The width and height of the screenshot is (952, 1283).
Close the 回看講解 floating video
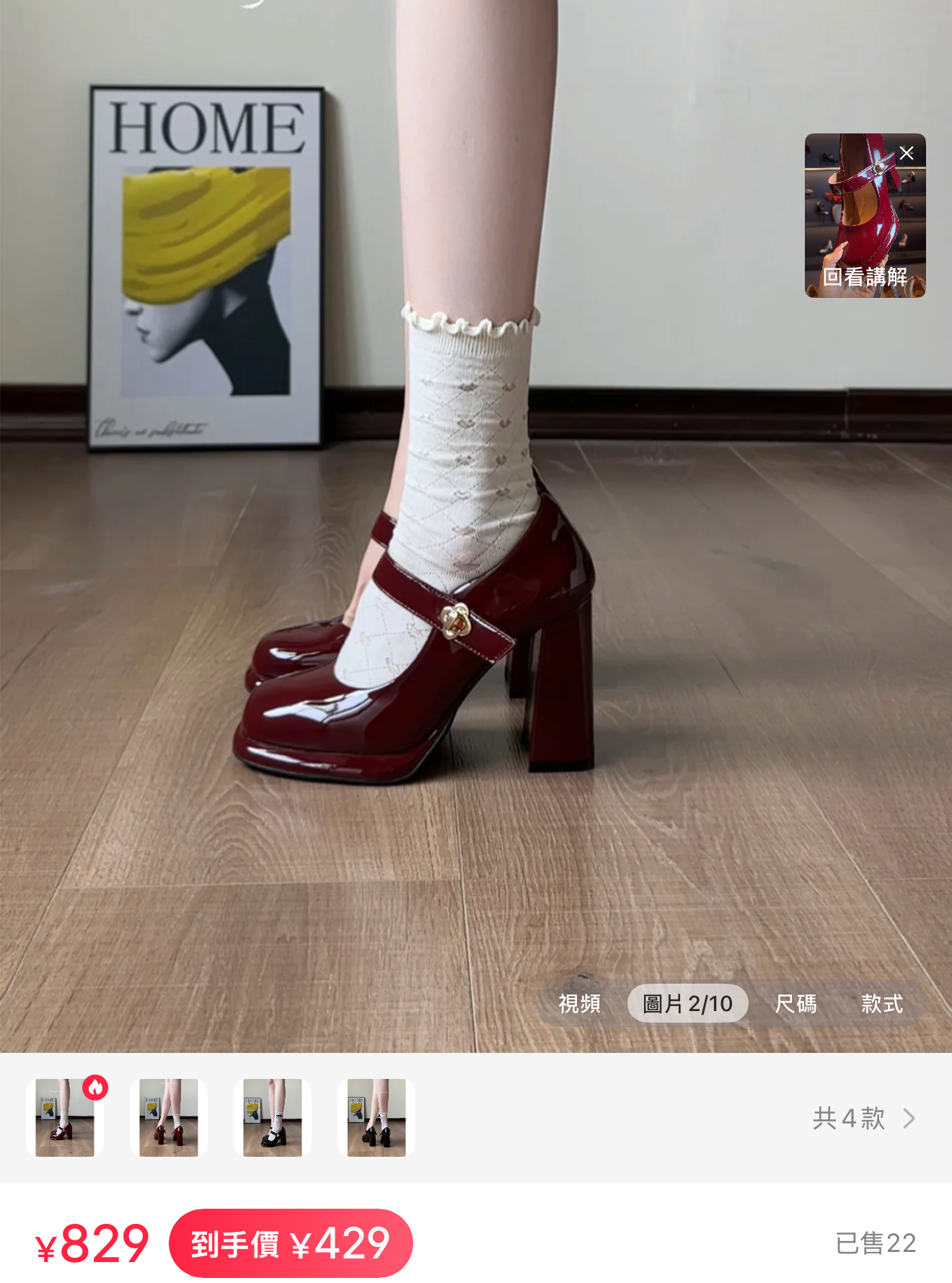point(907,153)
